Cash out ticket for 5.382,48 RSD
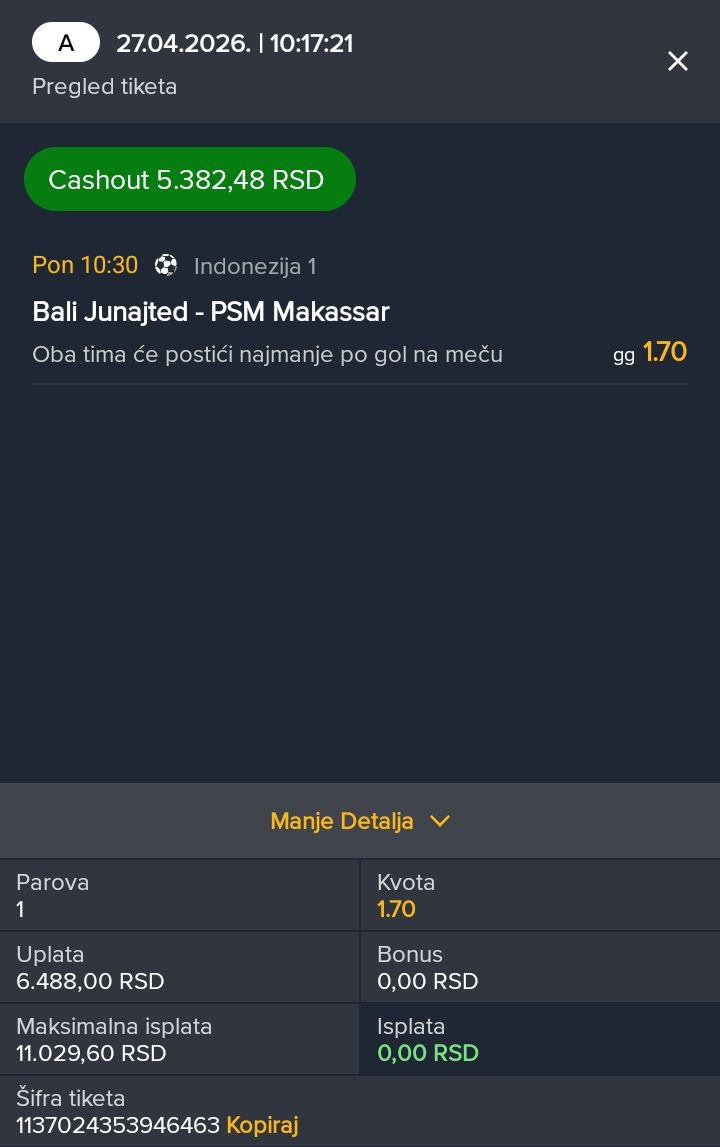The width and height of the screenshot is (720, 1147). coord(189,180)
